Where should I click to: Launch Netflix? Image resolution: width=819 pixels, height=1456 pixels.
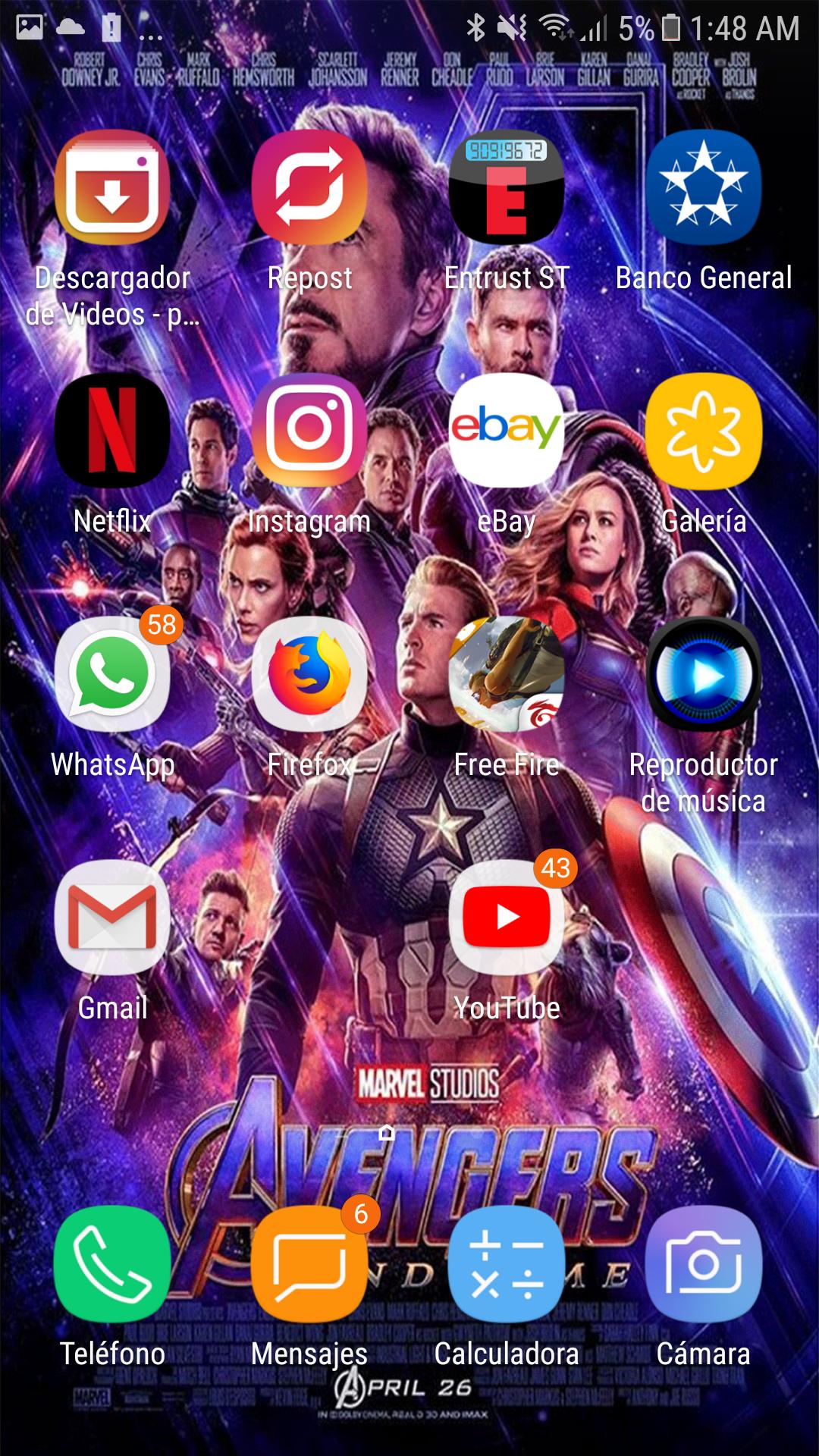click(x=112, y=430)
